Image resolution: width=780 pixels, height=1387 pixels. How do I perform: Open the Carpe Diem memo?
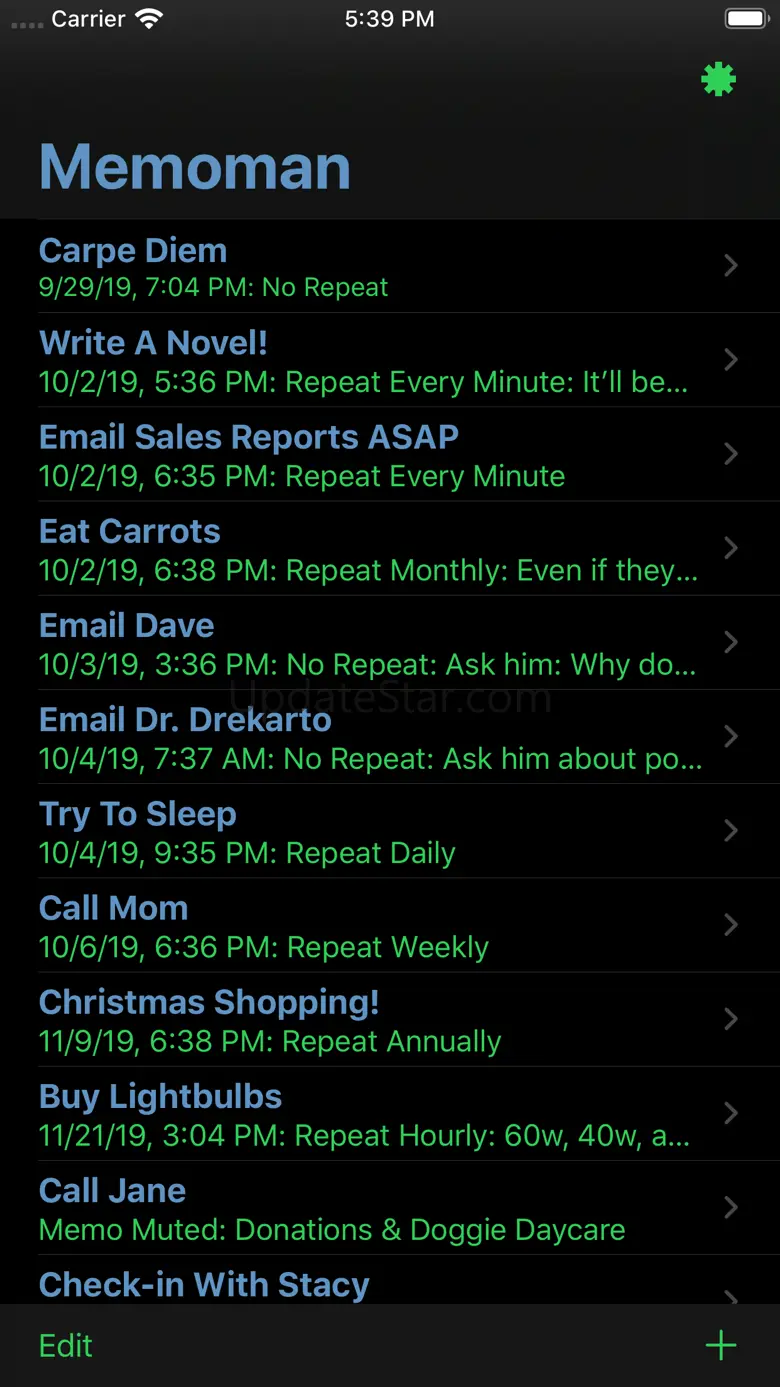click(390, 266)
